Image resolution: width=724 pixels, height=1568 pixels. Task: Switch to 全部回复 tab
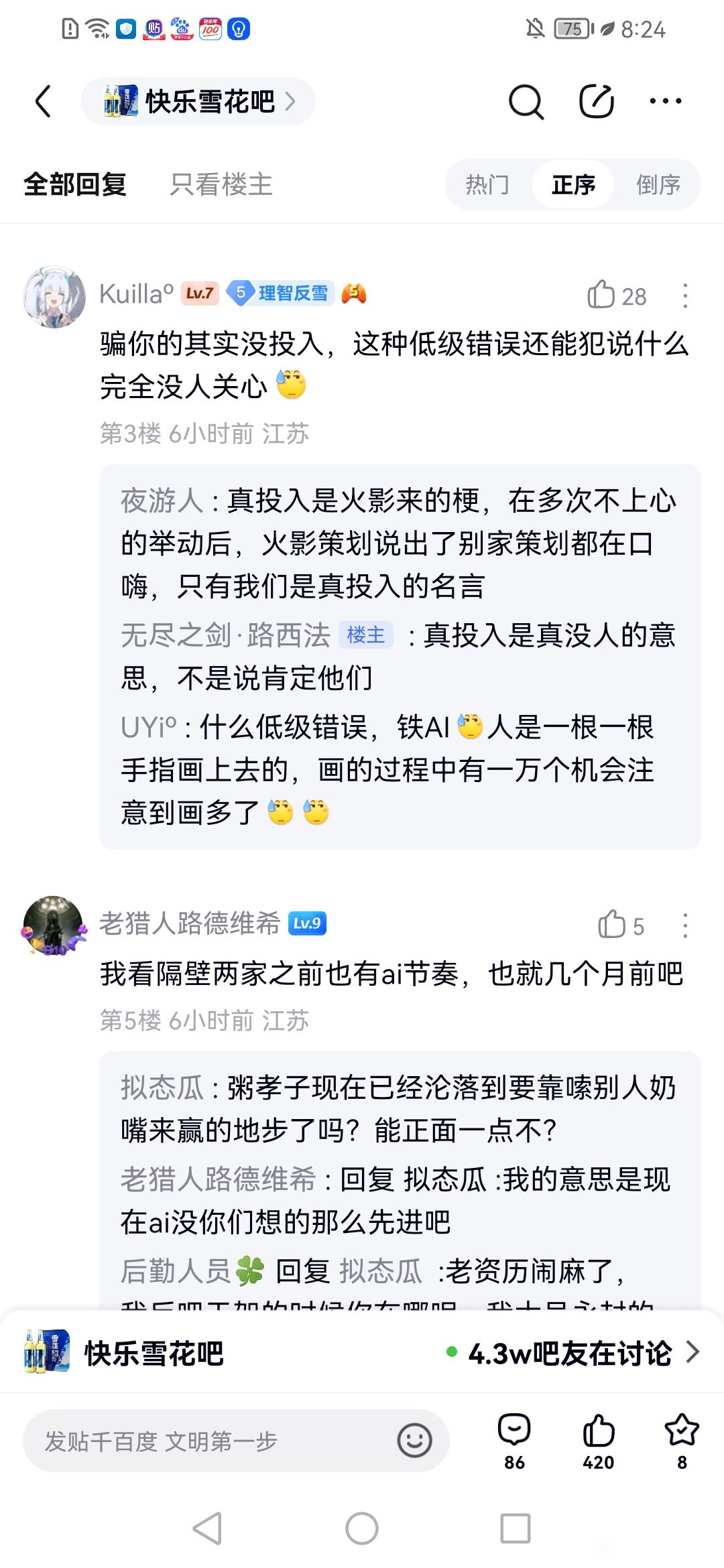pyautogui.click(x=75, y=184)
